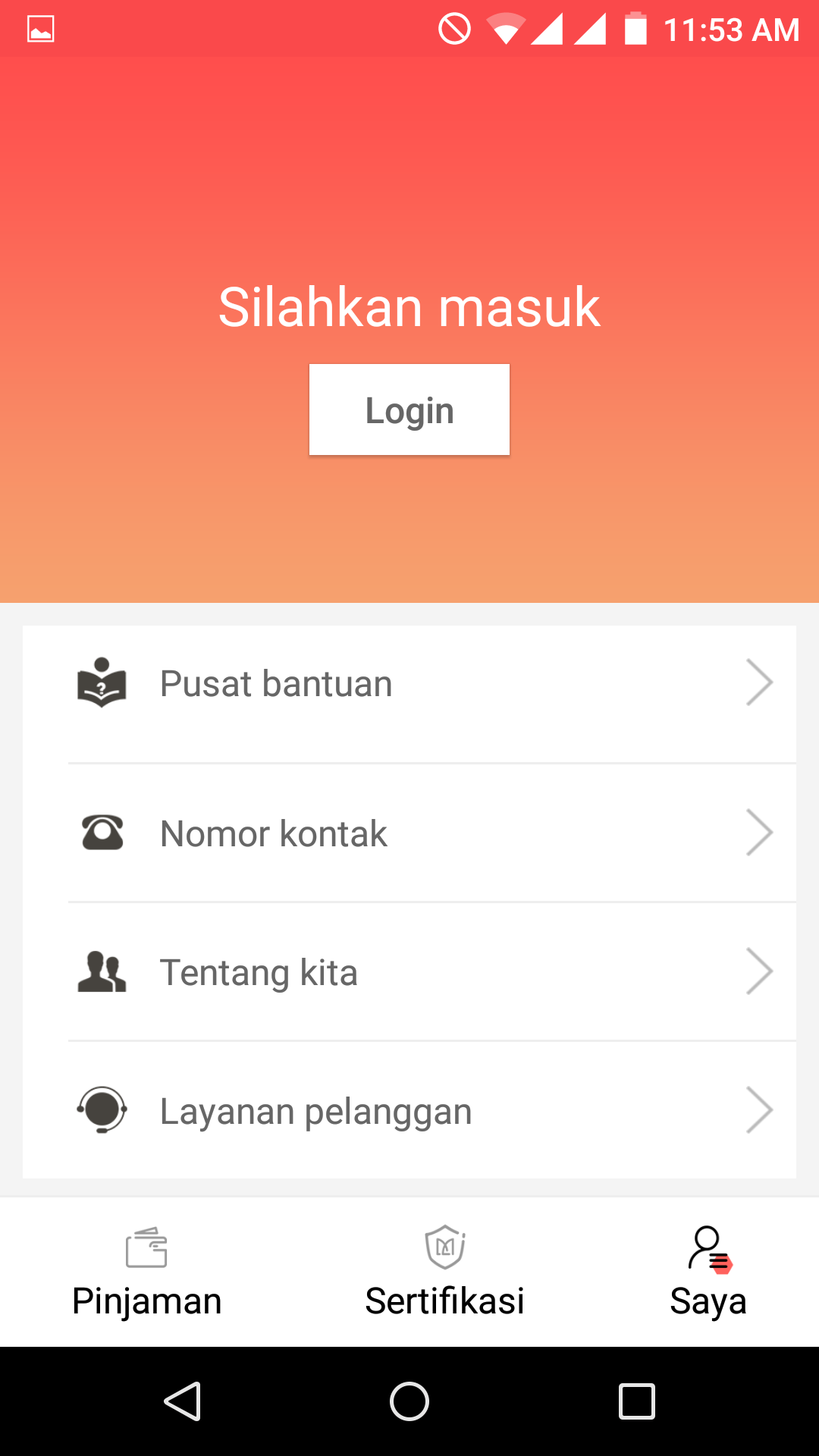Open the Nomor kontak row
This screenshot has height=1456, width=819.
click(x=409, y=833)
